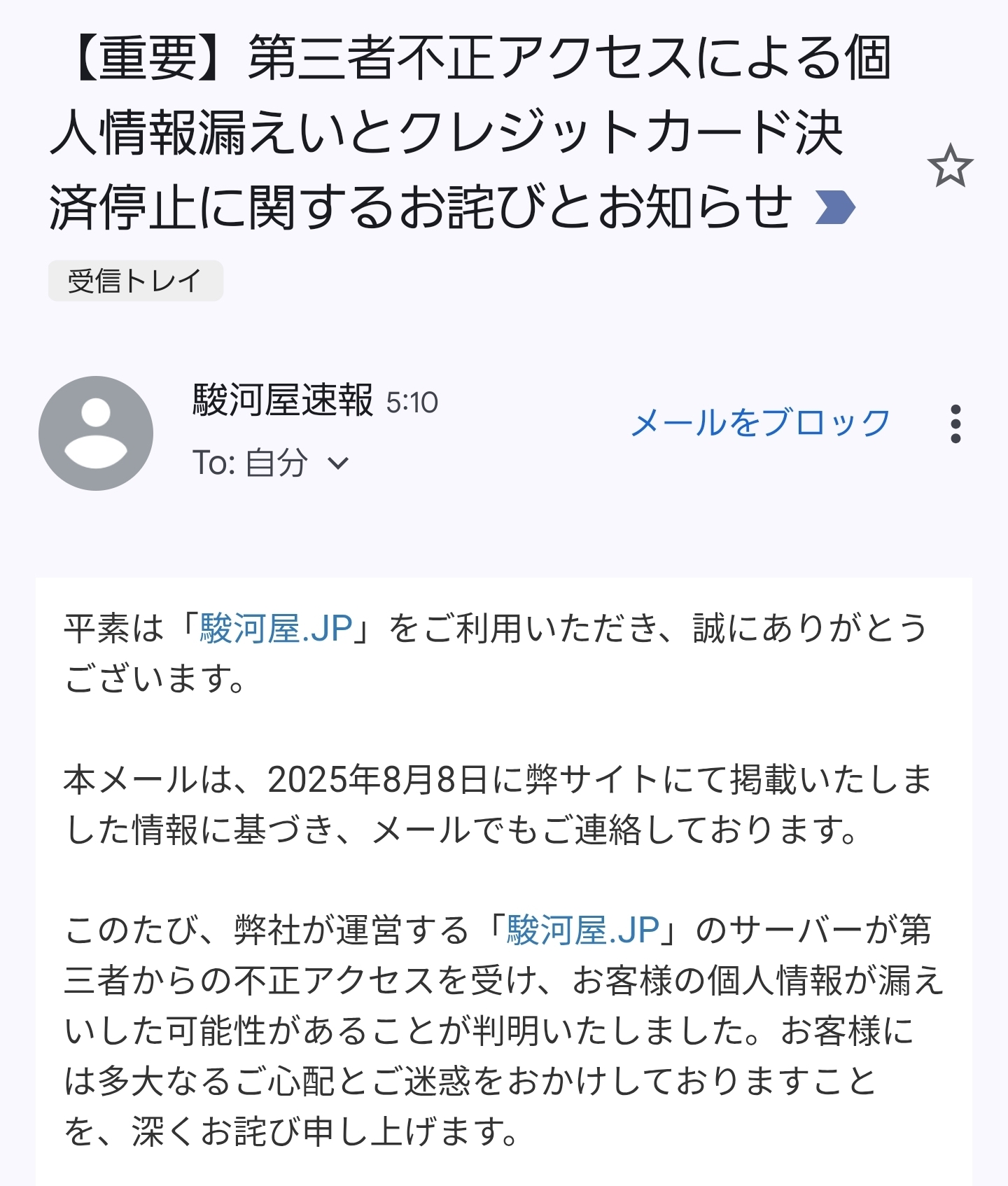Viewport: 1008px width, 1186px height.
Task: Open the sender's profile avatar
Action: click(x=96, y=433)
